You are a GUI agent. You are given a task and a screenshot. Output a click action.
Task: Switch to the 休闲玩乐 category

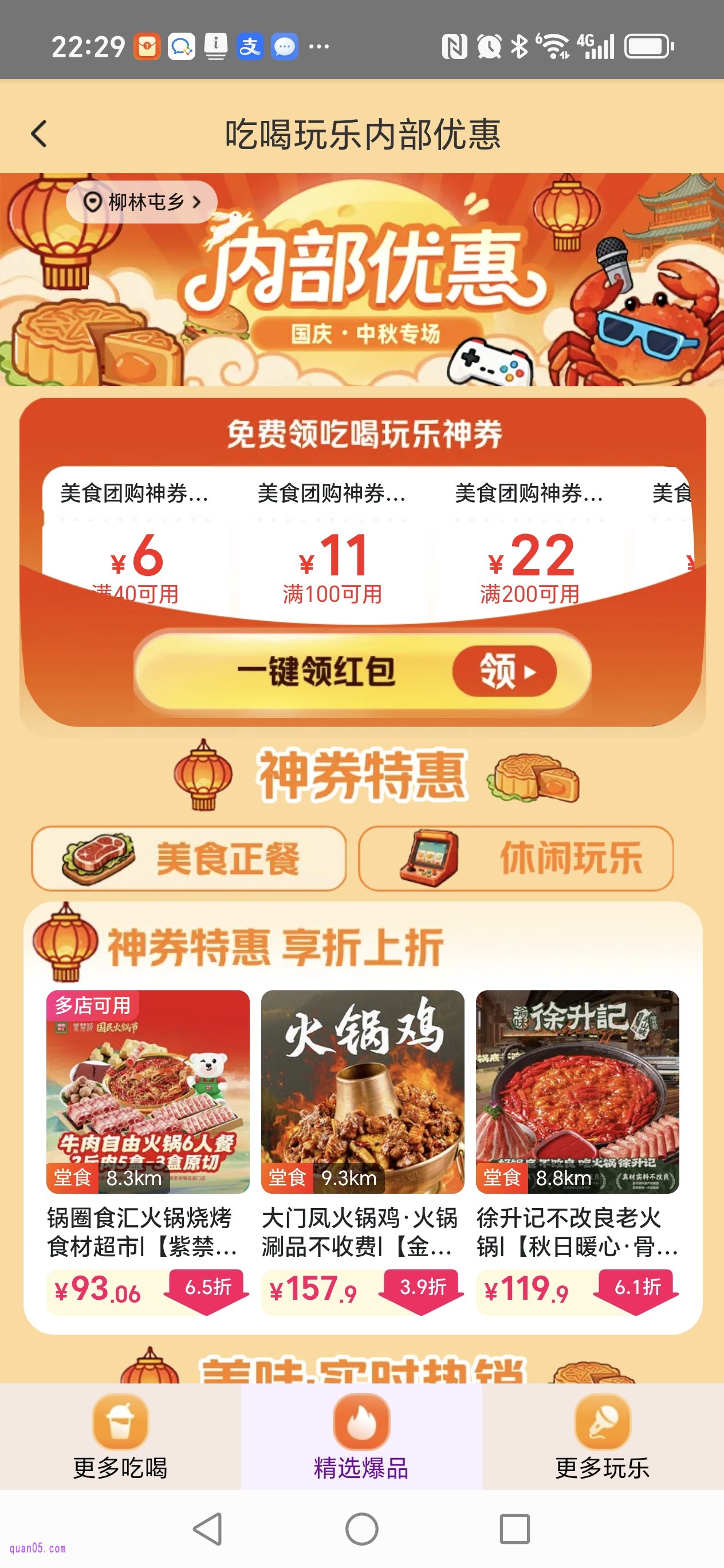point(516,859)
